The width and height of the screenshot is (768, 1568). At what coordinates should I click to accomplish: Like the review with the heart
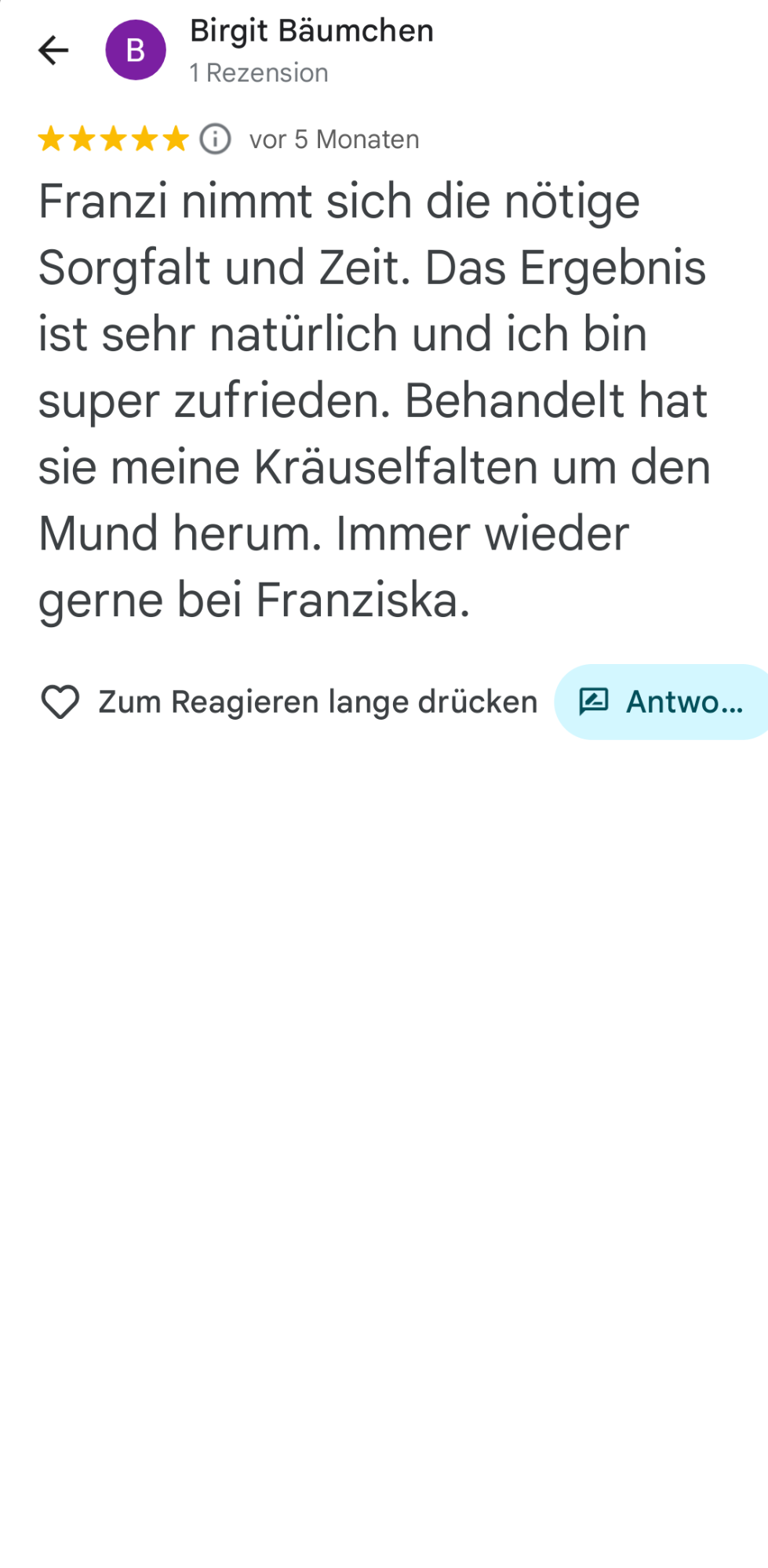60,702
